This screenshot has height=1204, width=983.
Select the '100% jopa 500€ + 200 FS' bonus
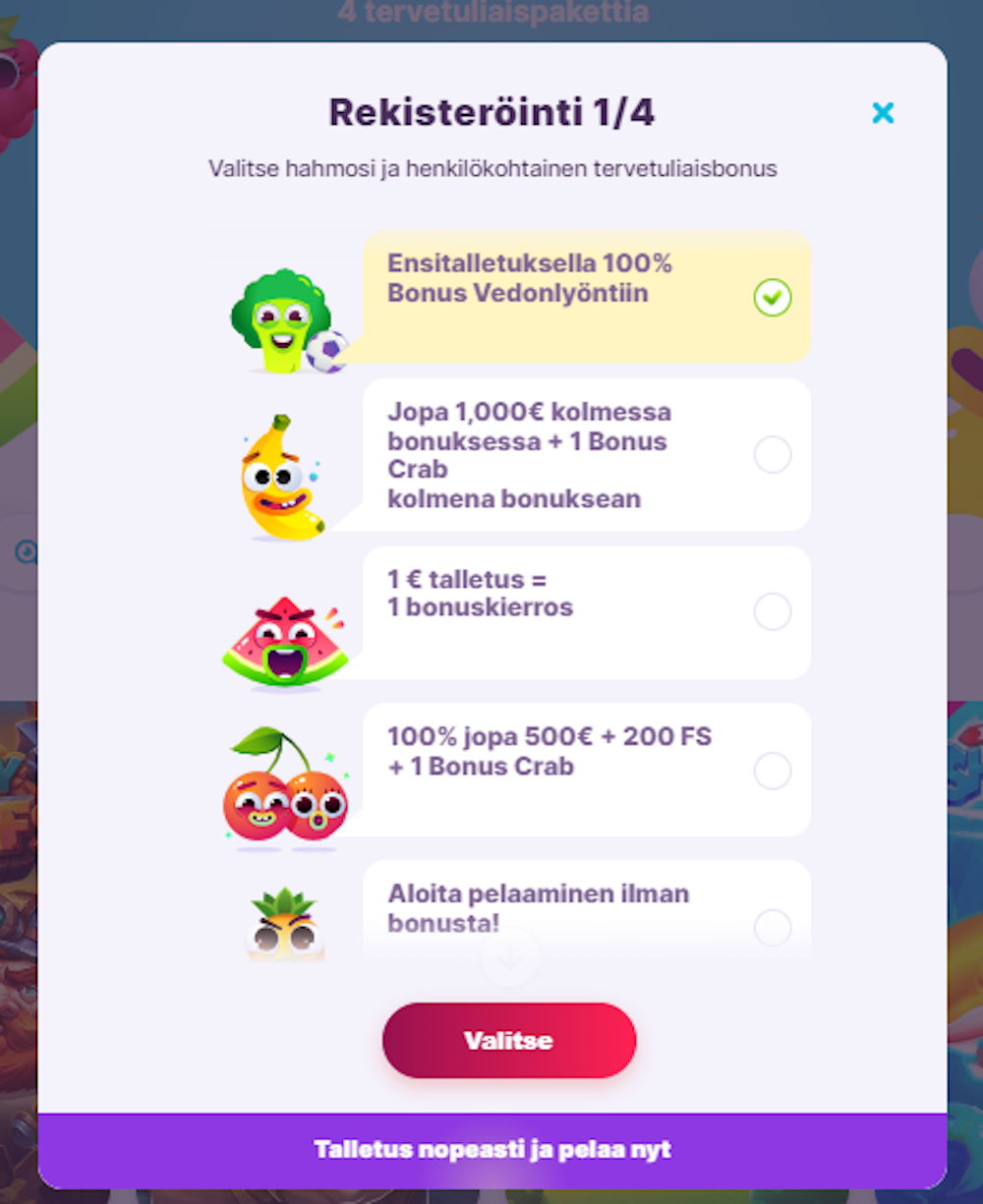pyautogui.click(x=774, y=771)
